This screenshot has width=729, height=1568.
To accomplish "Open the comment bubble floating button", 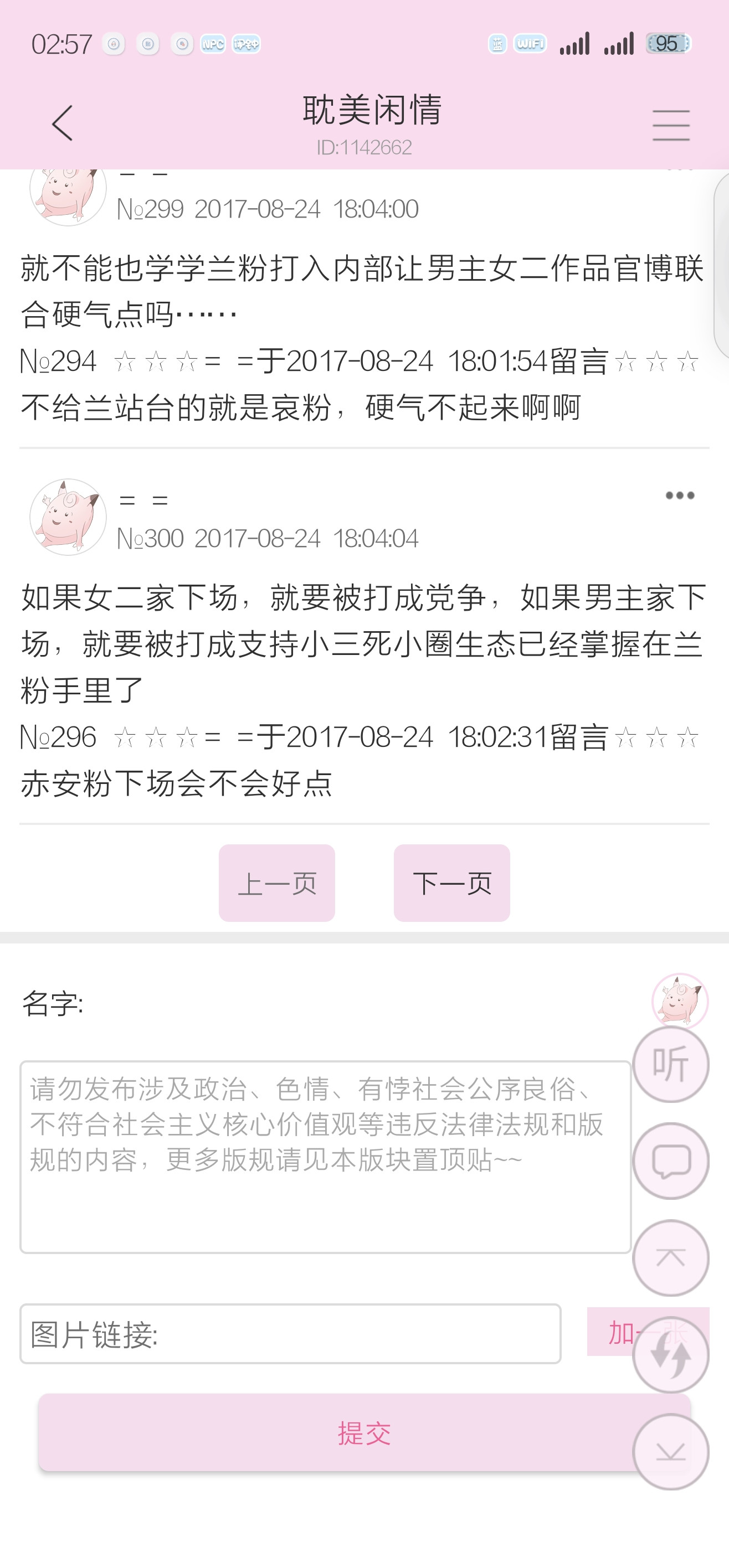I will click(670, 1162).
